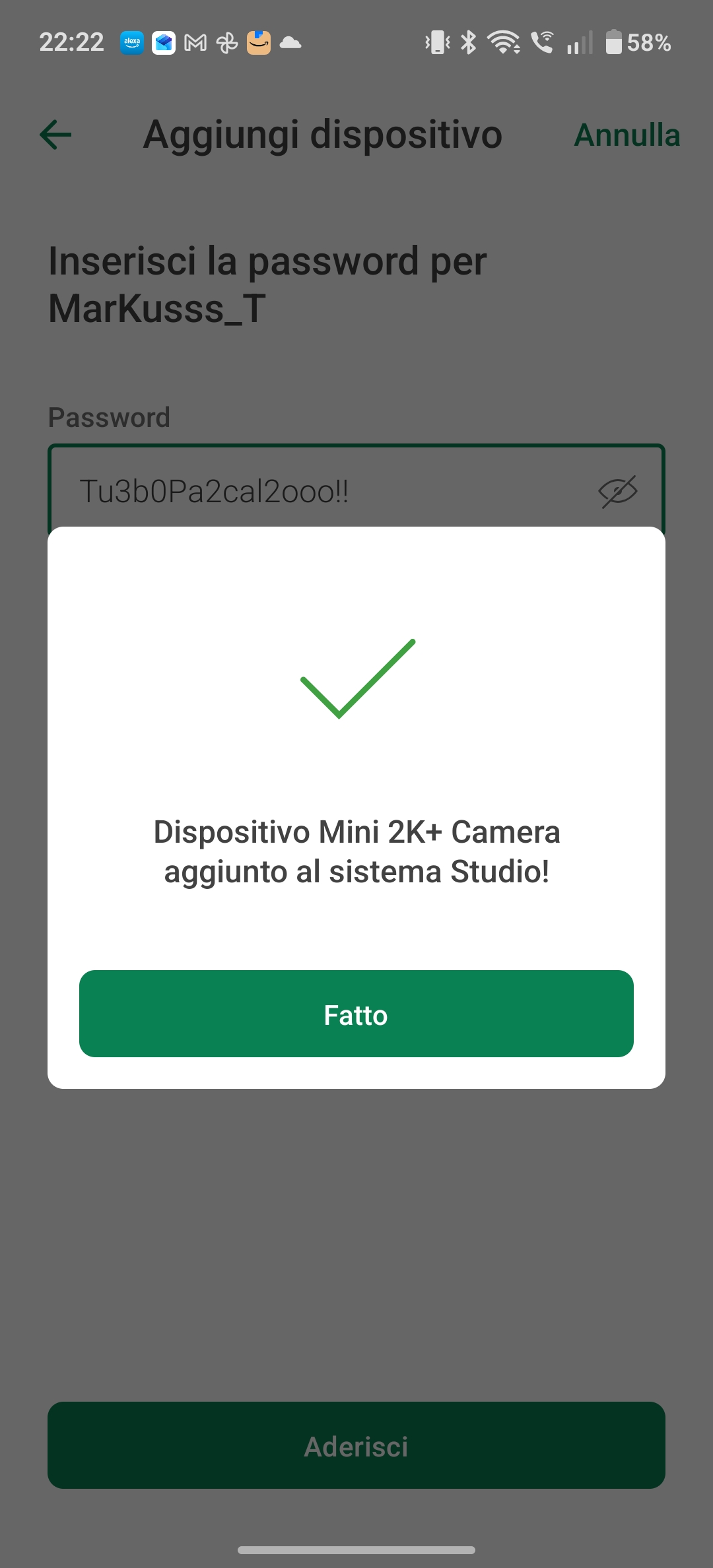The image size is (713, 1568).
Task: Focus the Password text field
Action: tap(317, 492)
